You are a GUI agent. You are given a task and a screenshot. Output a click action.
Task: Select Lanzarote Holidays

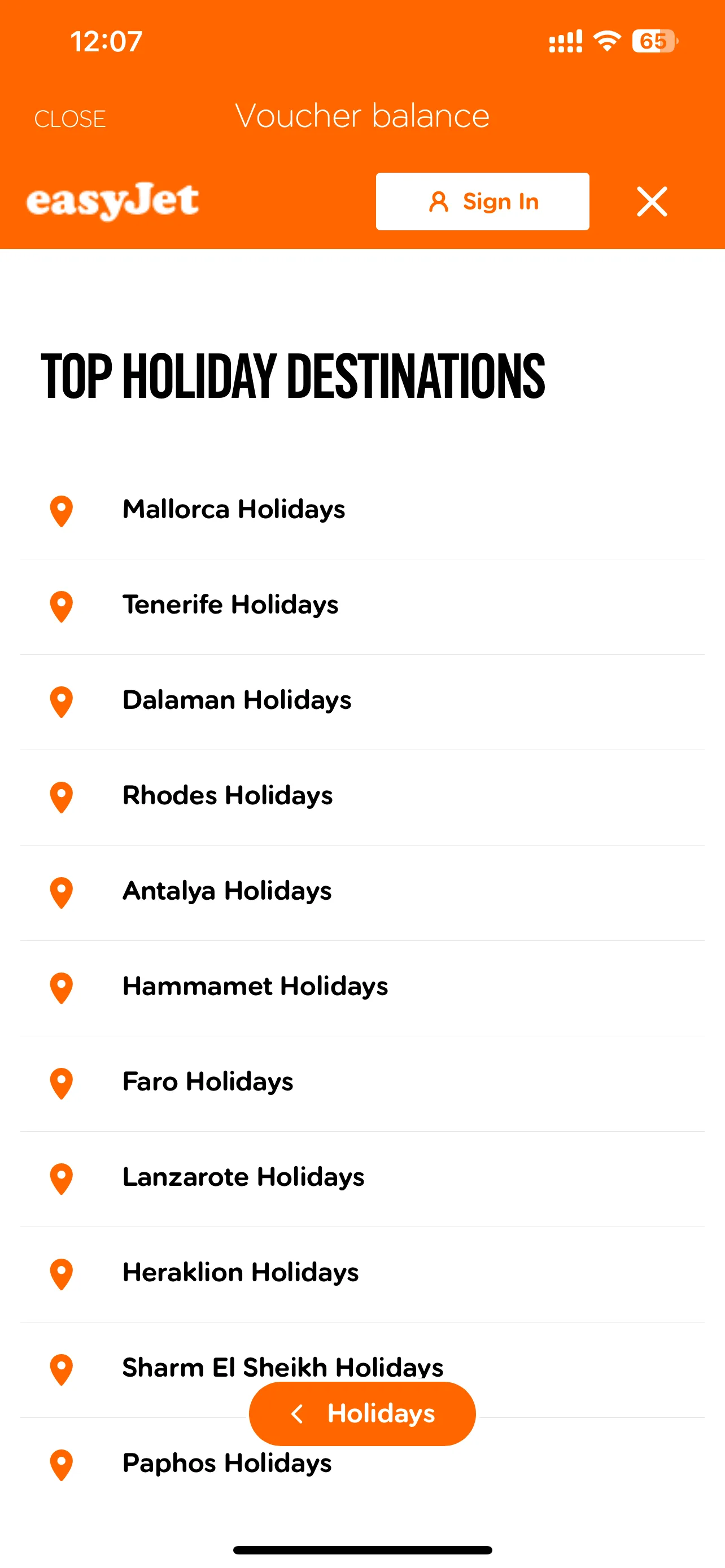243,1177
